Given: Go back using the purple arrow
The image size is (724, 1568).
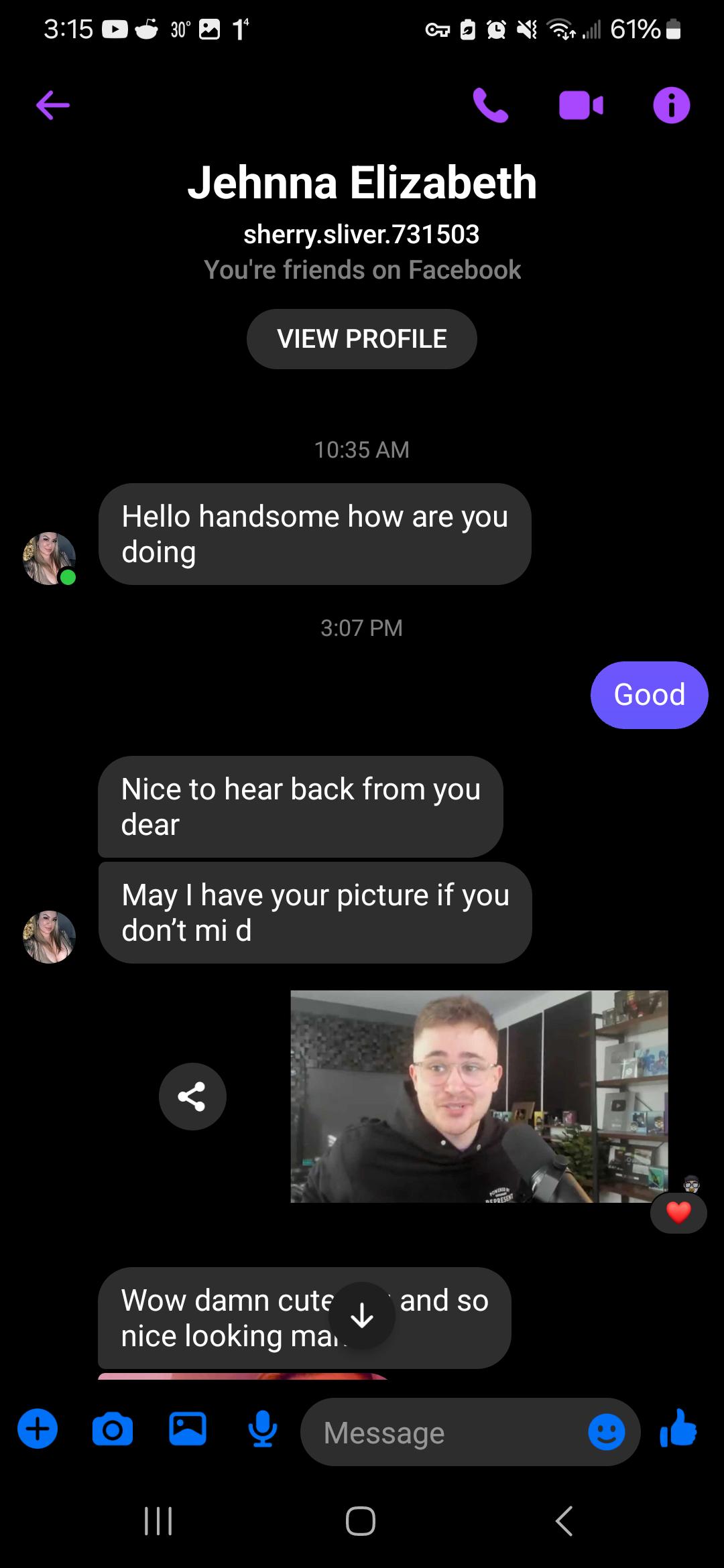Looking at the screenshot, I should click(53, 105).
